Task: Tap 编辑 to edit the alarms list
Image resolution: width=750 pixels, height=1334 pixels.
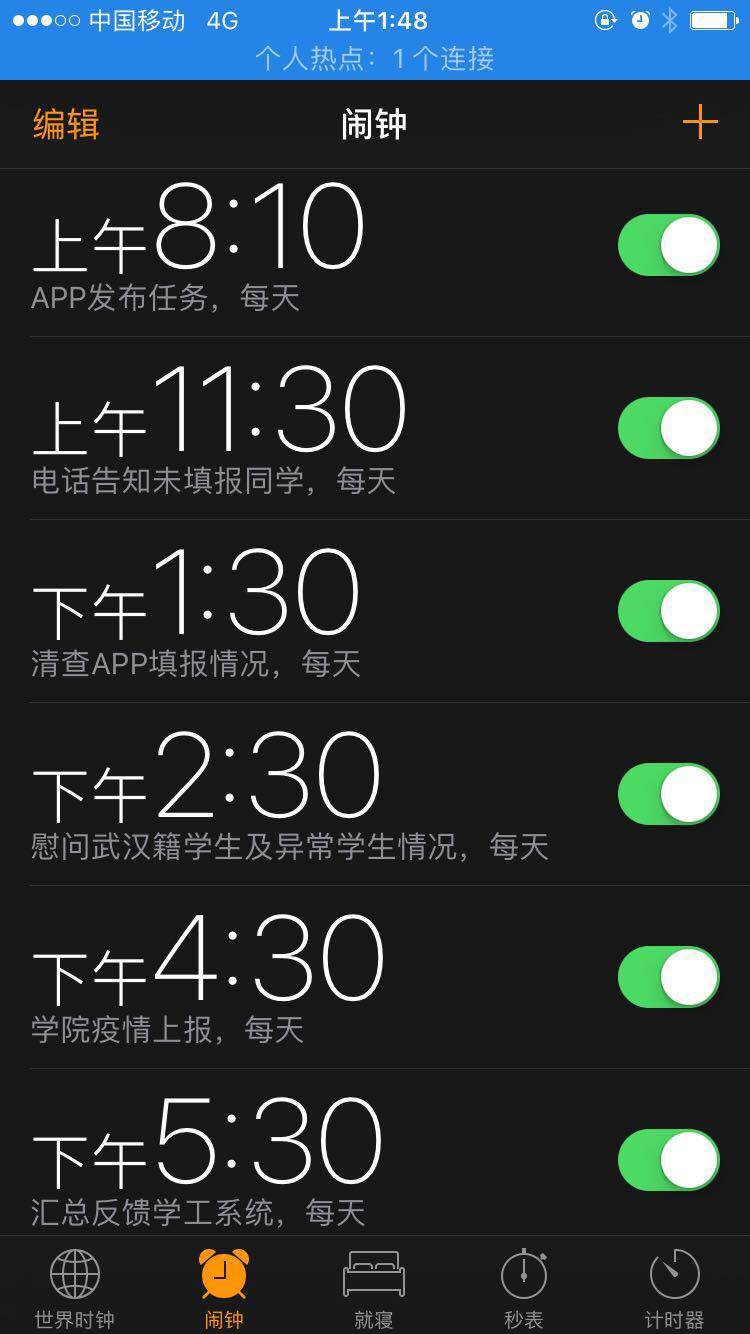Action: pyautogui.click(x=66, y=124)
